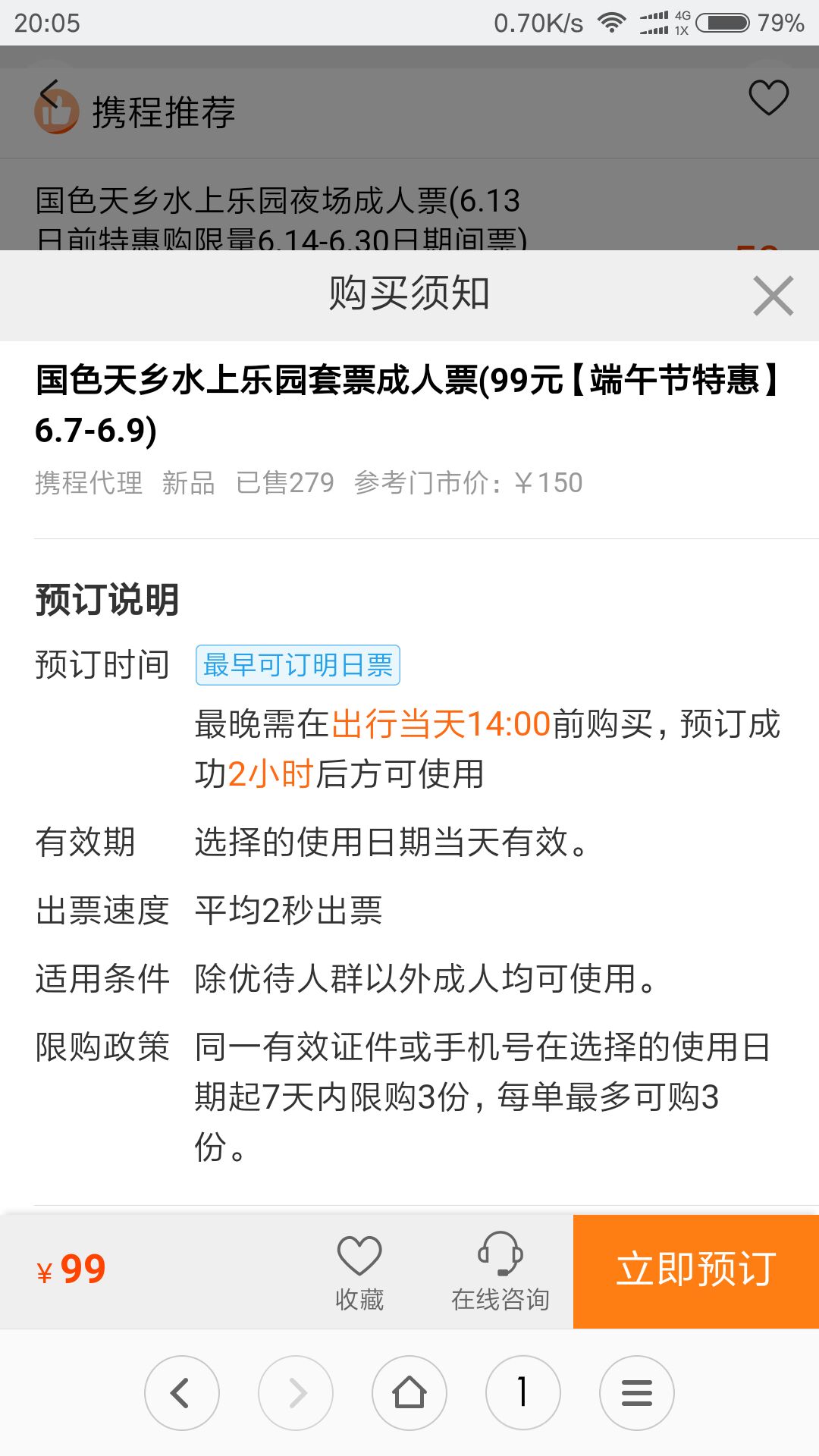
Task: Close the 购买须知 dialog
Action: (773, 296)
